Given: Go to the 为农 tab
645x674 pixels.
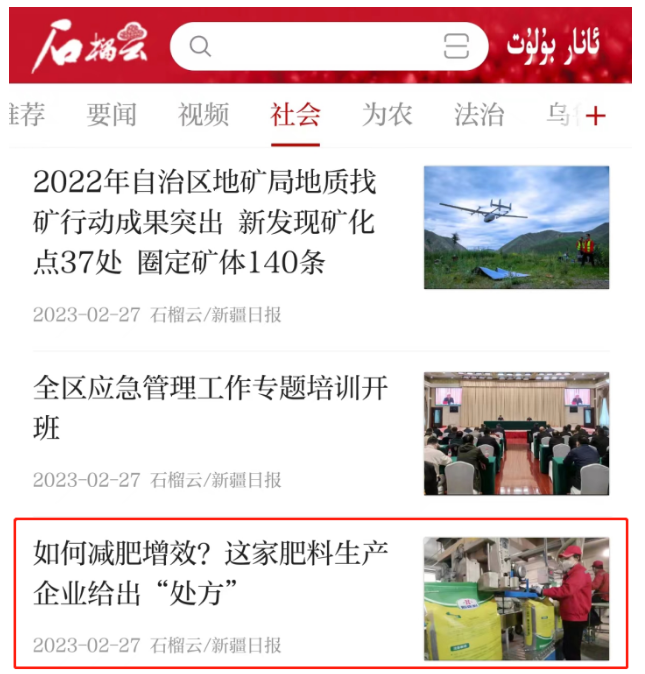Looking at the screenshot, I should pyautogui.click(x=387, y=115).
